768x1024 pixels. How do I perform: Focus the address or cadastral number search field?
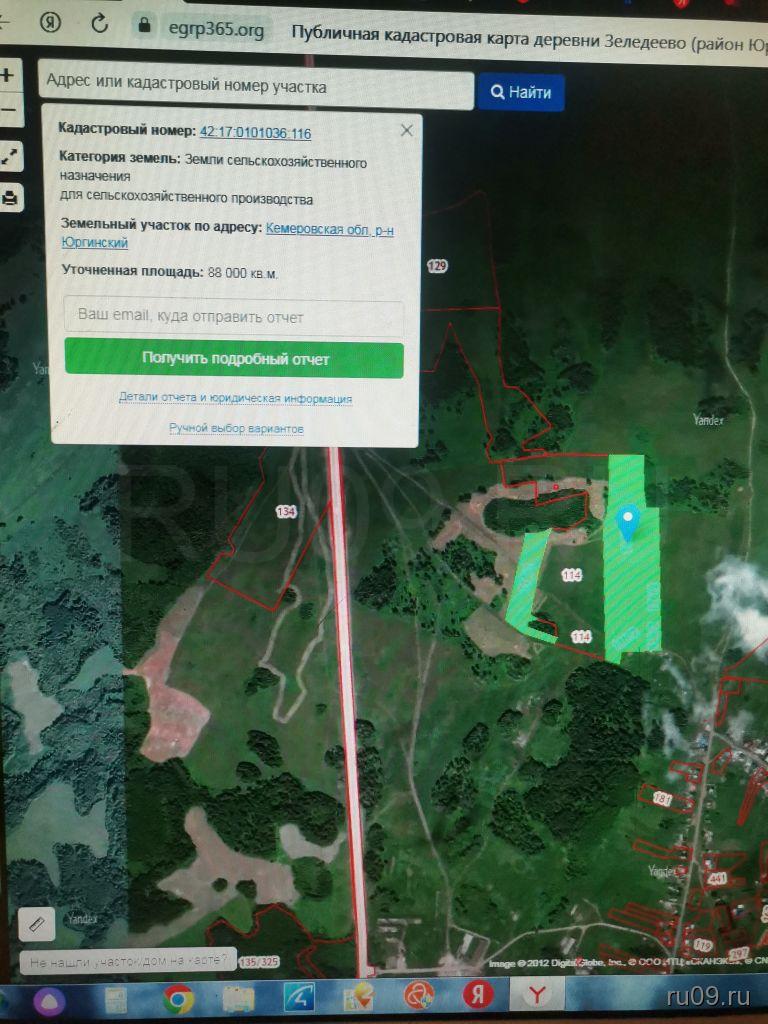pyautogui.click(x=255, y=88)
